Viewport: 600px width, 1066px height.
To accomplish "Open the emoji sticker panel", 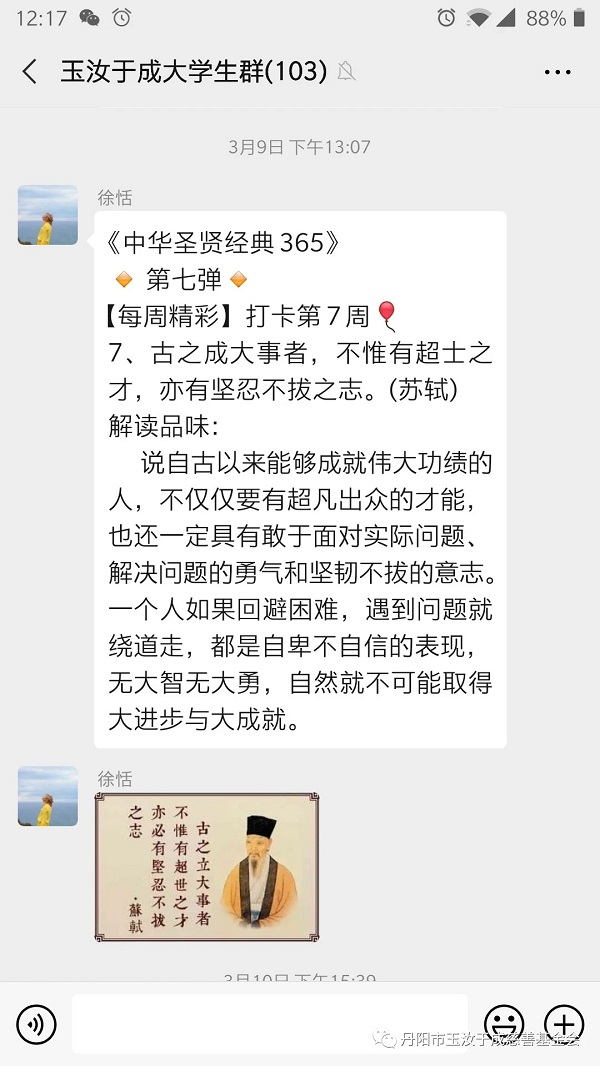I will point(504,1022).
